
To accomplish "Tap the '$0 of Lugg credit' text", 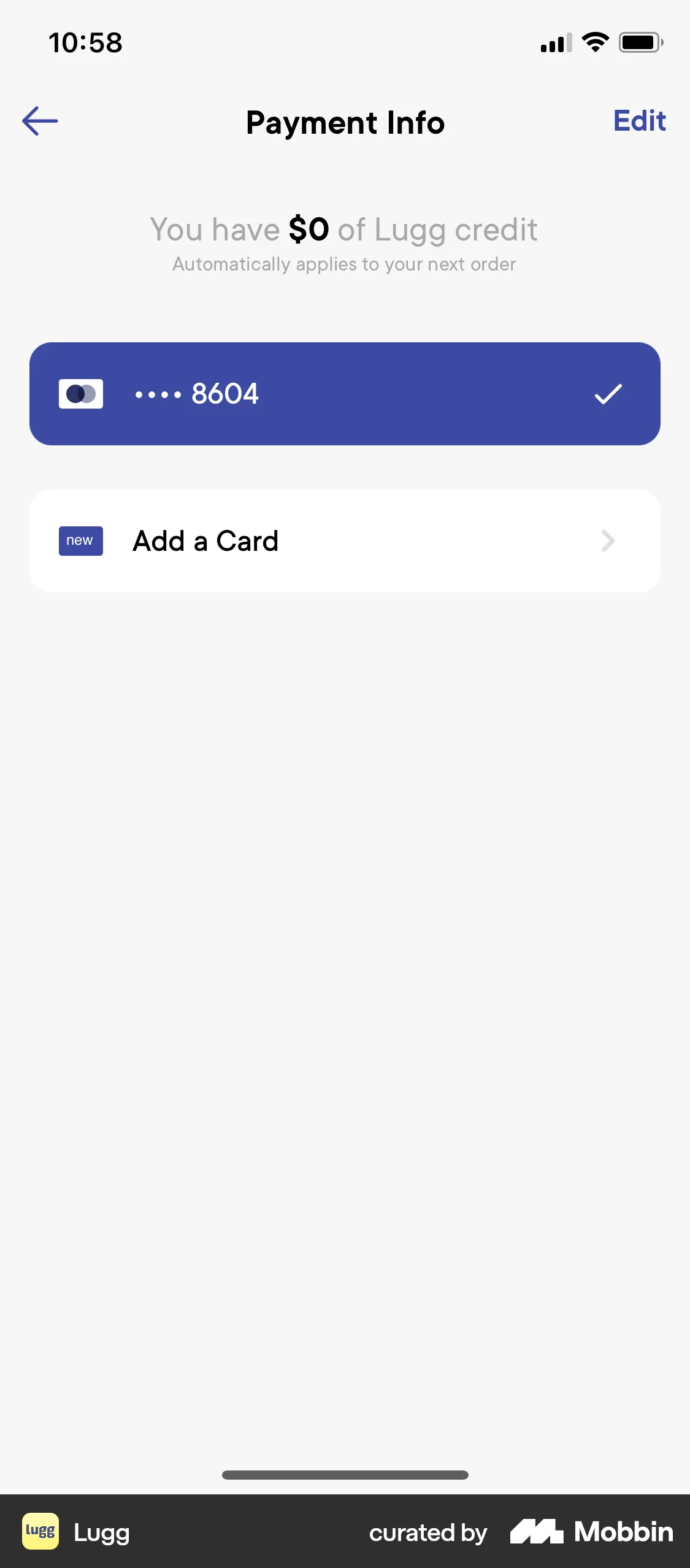I will [x=343, y=229].
